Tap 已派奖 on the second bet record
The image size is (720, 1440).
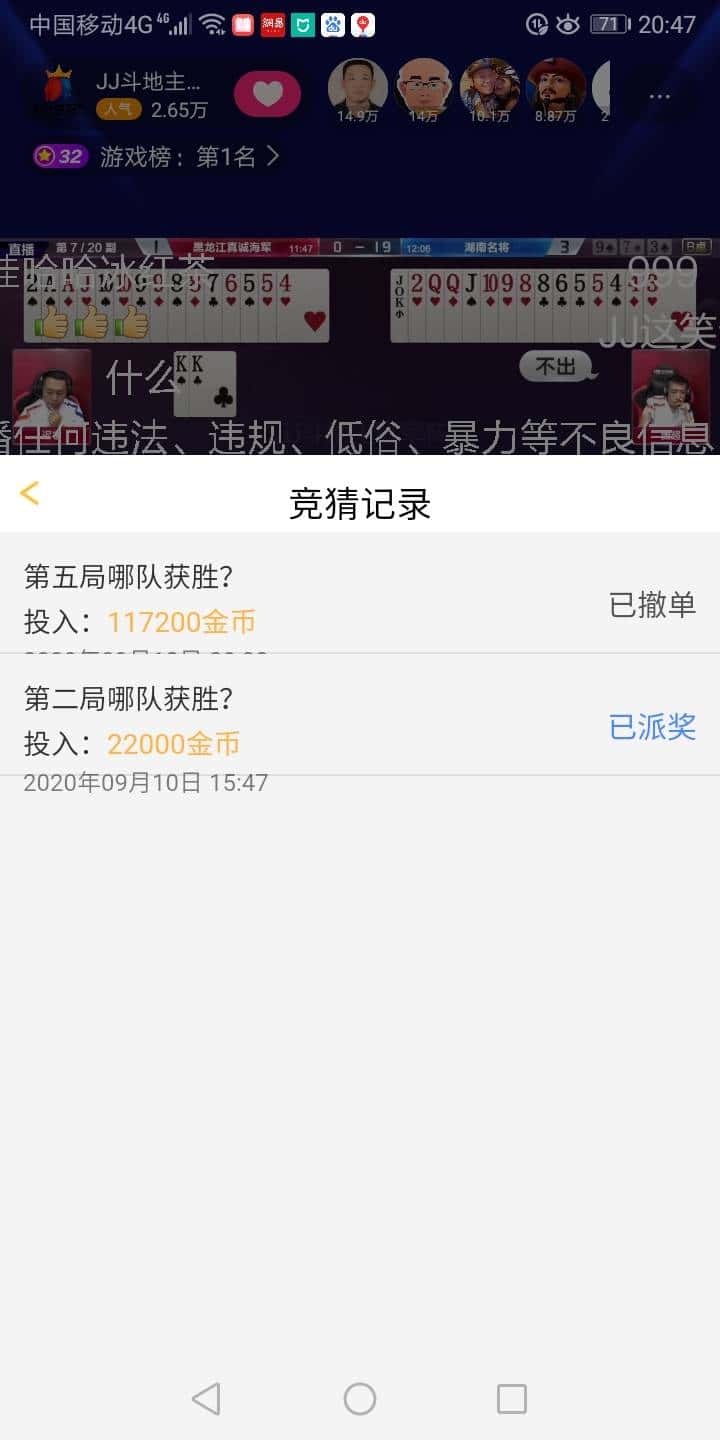coord(652,728)
